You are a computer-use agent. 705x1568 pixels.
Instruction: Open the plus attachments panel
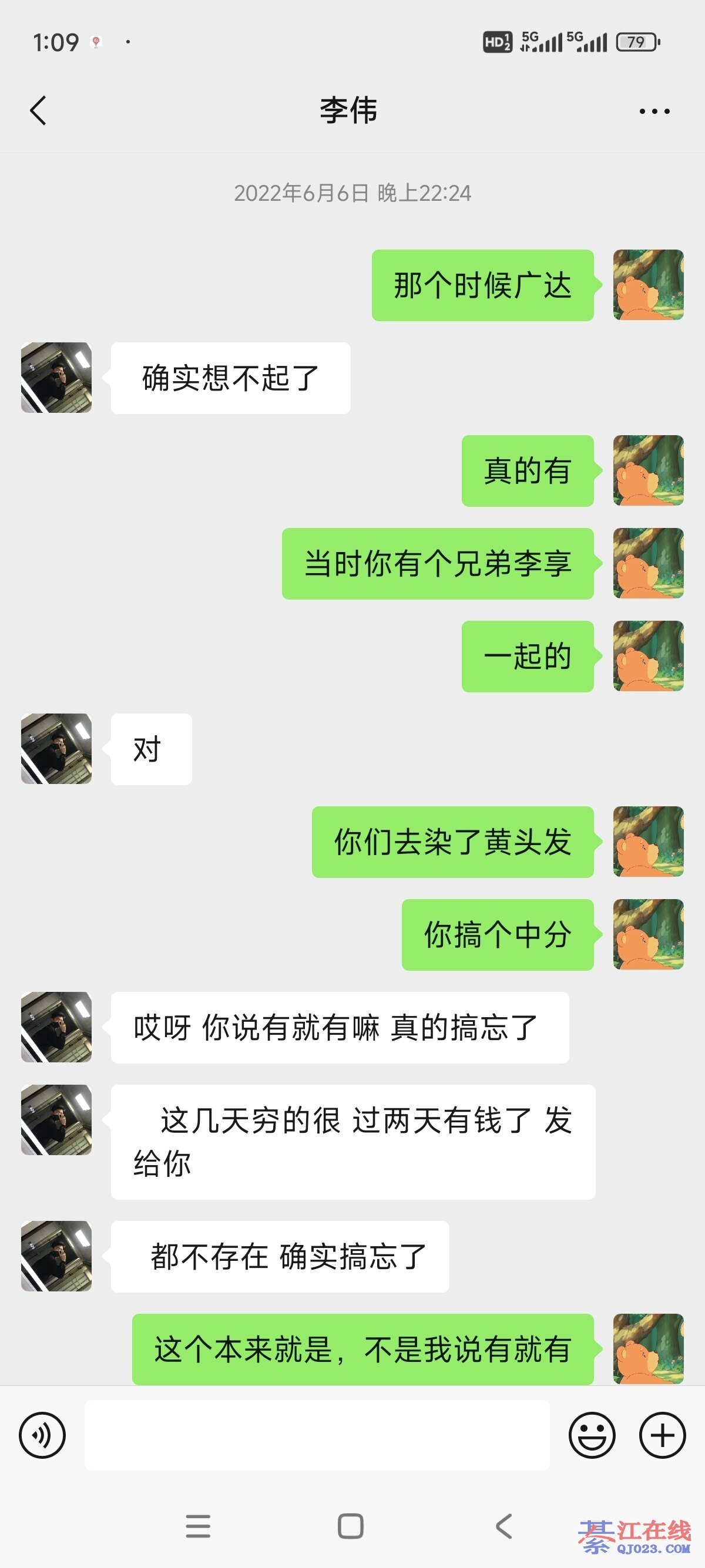pyautogui.click(x=662, y=1435)
